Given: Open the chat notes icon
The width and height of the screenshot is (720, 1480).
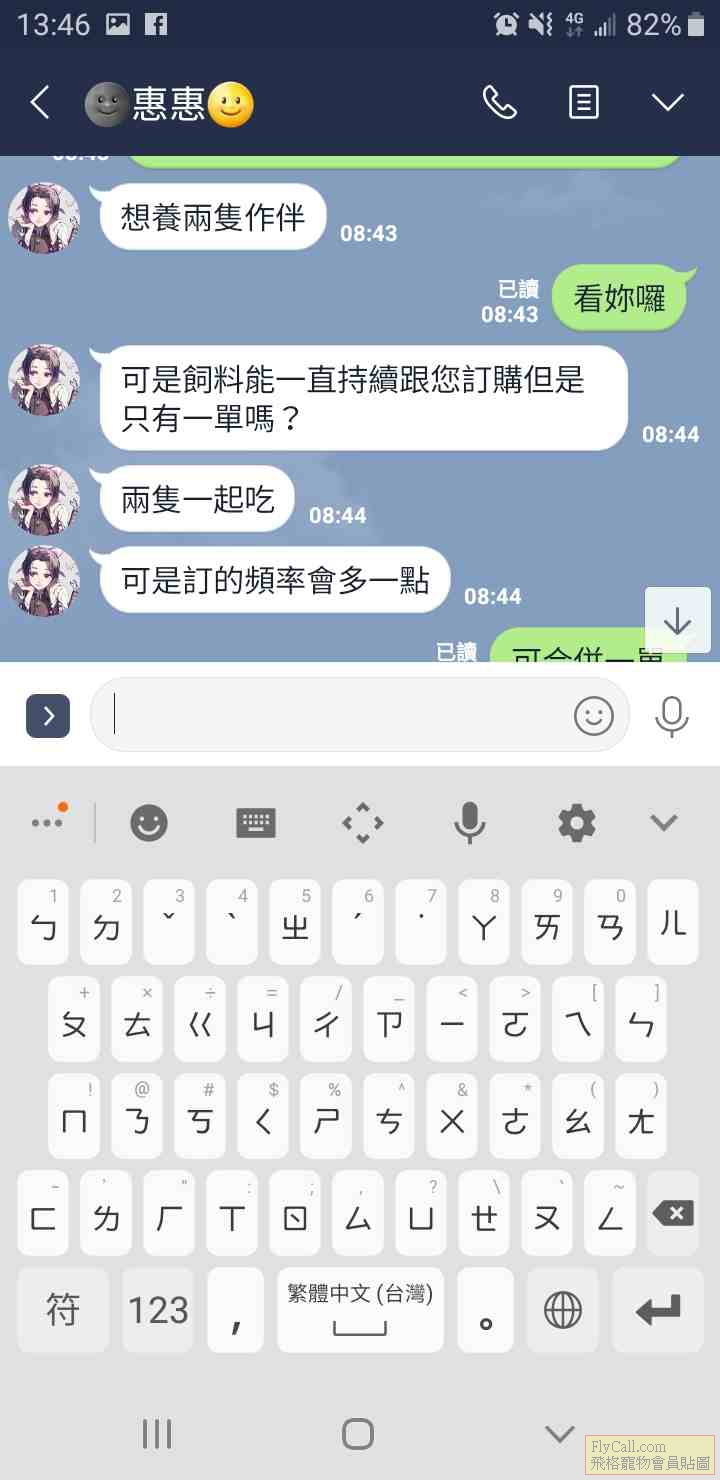Looking at the screenshot, I should click(584, 102).
